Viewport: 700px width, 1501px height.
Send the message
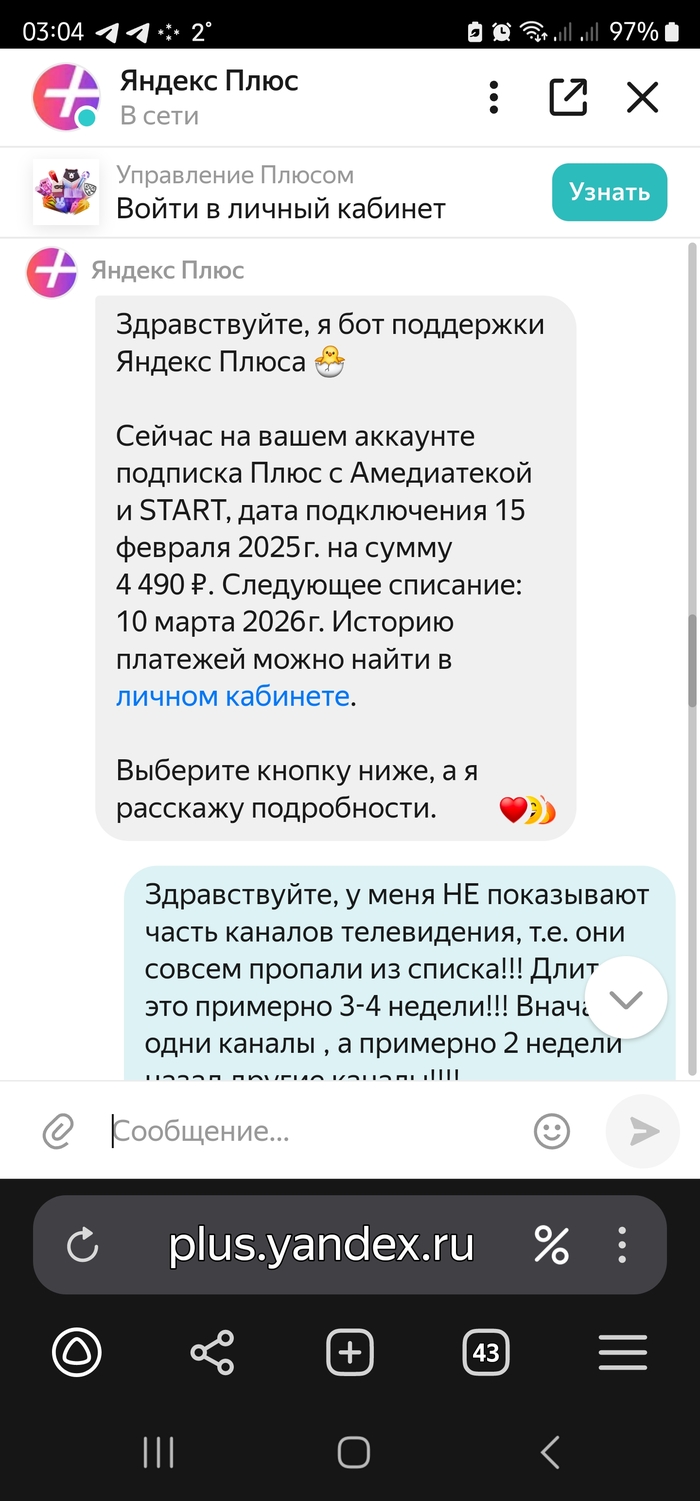[644, 1131]
